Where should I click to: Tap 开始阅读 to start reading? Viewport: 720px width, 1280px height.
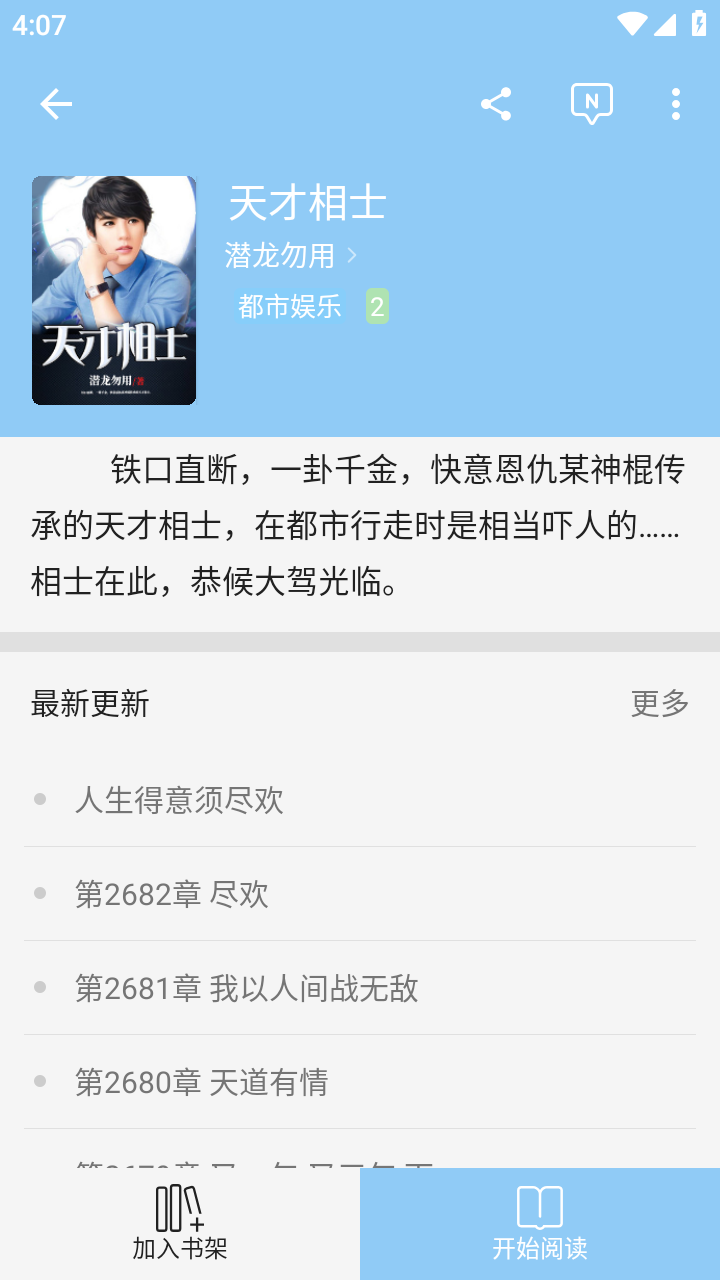[x=540, y=1248]
